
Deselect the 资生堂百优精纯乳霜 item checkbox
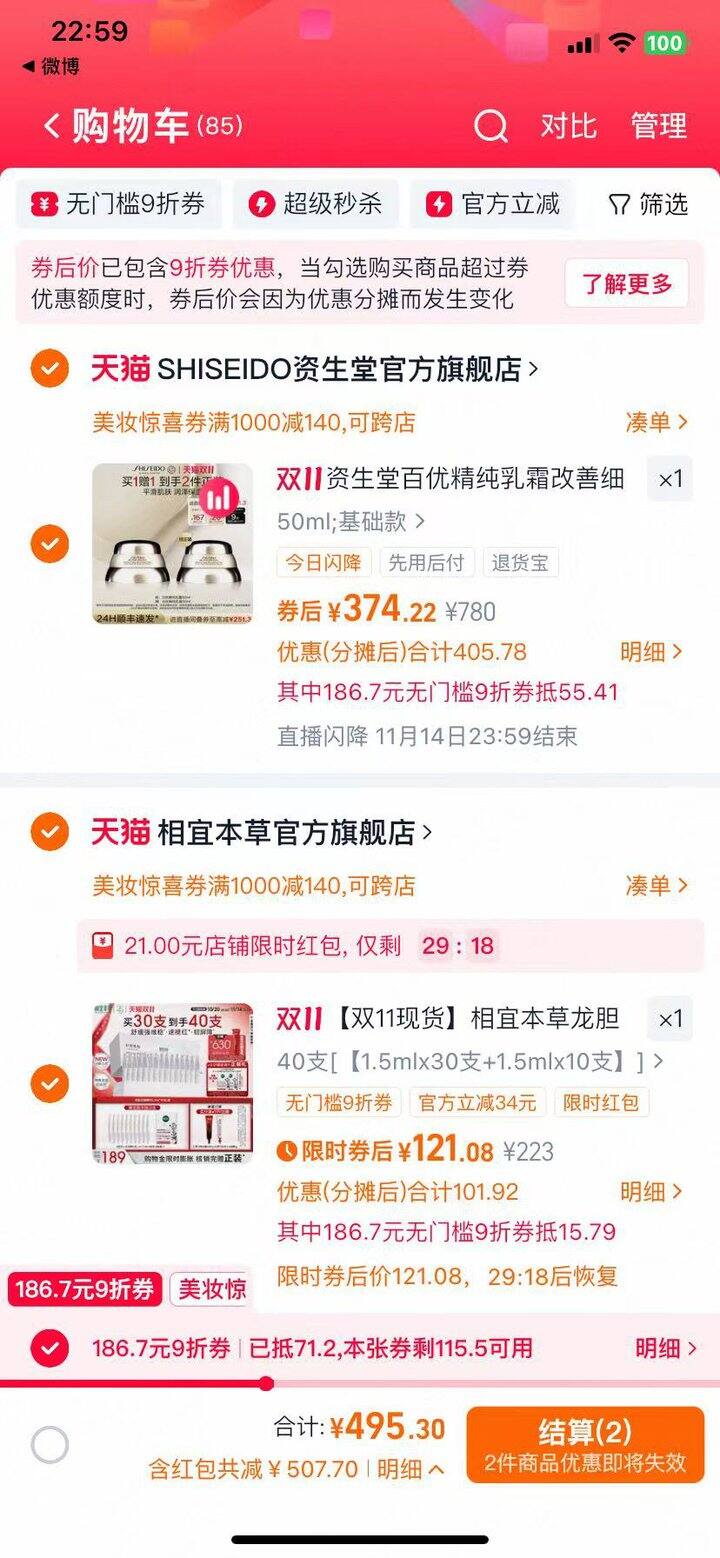[50, 545]
